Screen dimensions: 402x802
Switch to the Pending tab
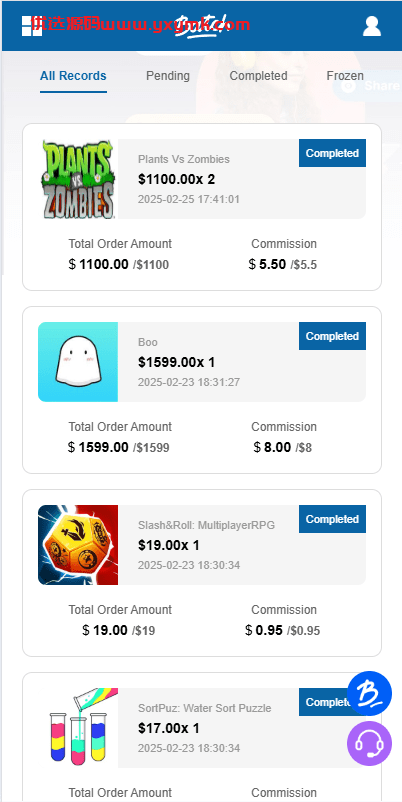click(x=168, y=76)
